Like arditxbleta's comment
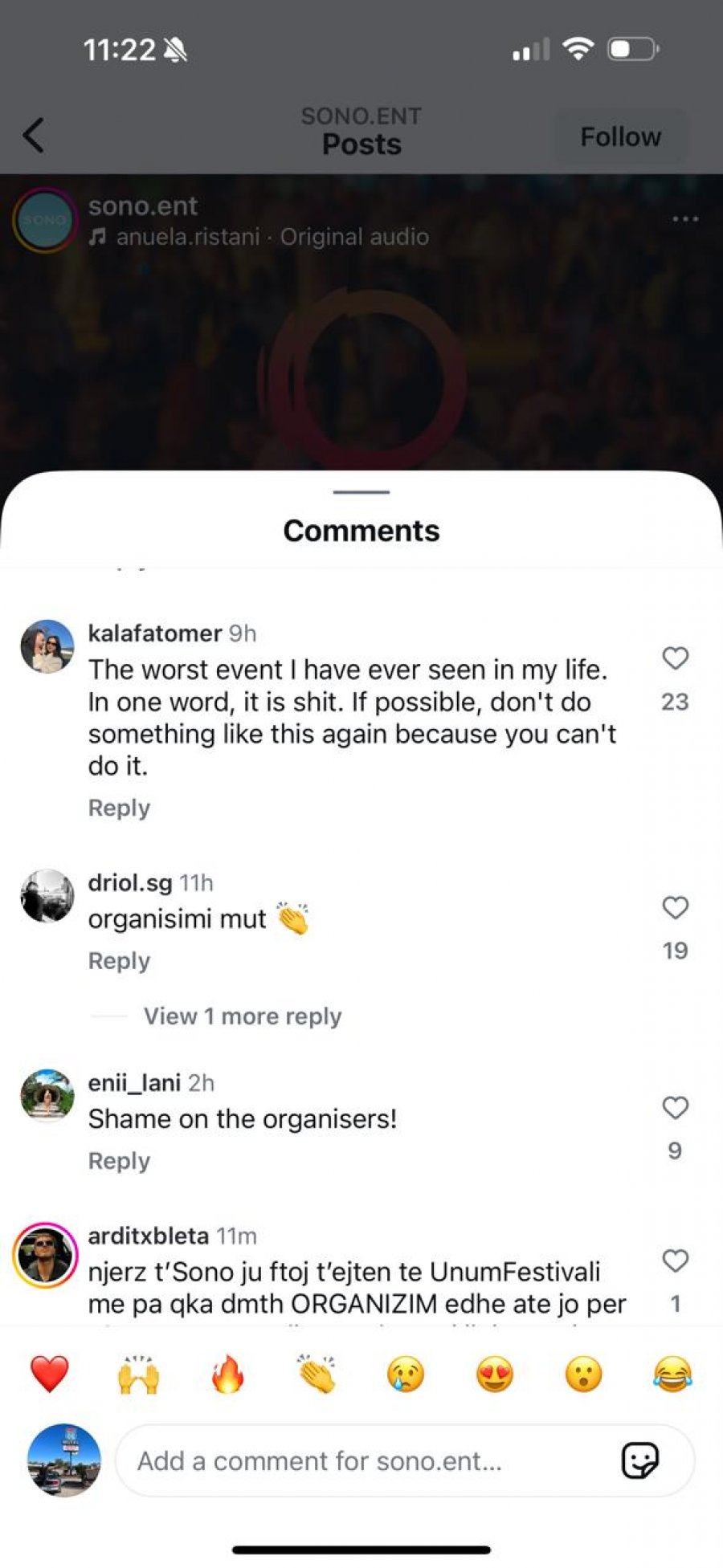The width and height of the screenshot is (723, 1568). (675, 1261)
